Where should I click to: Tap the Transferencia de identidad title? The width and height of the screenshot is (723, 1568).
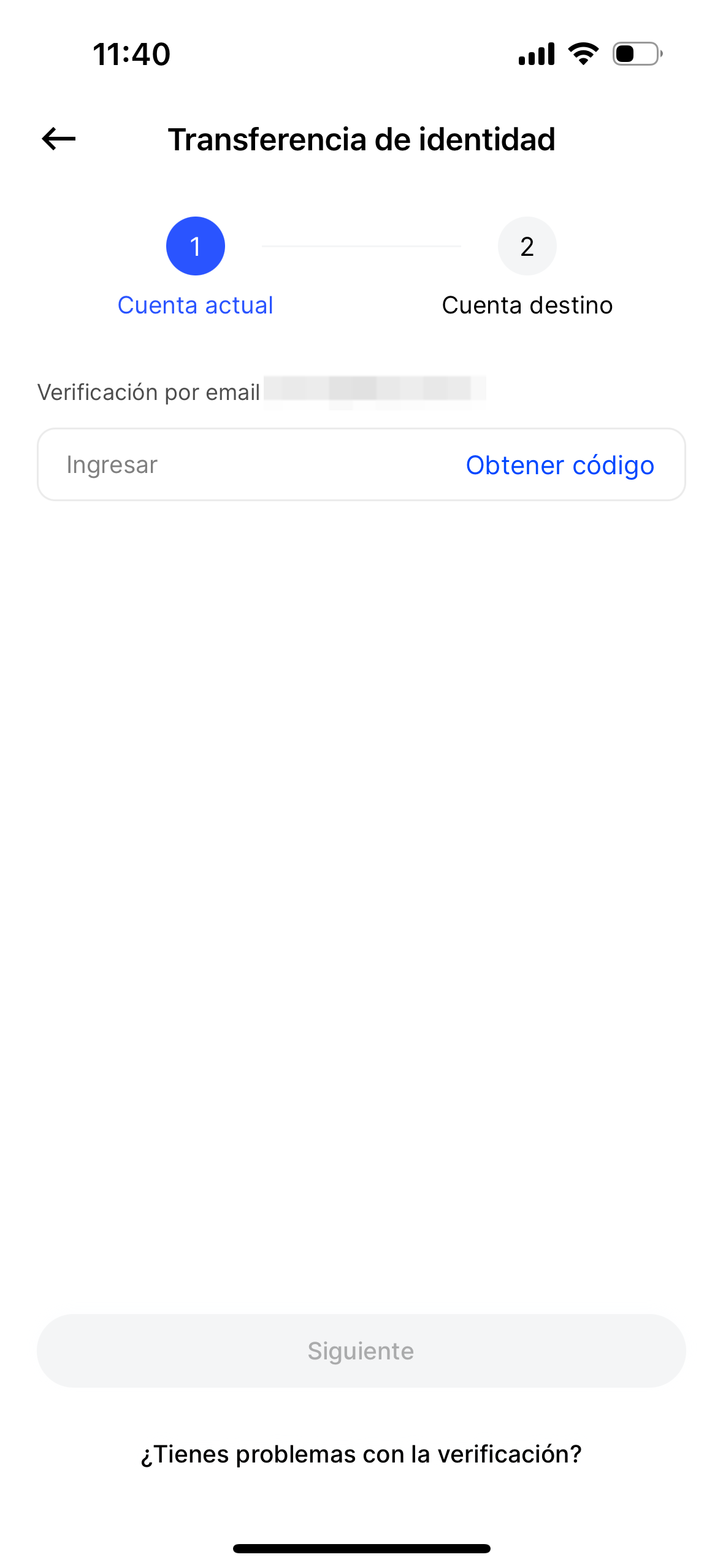pyautogui.click(x=361, y=139)
